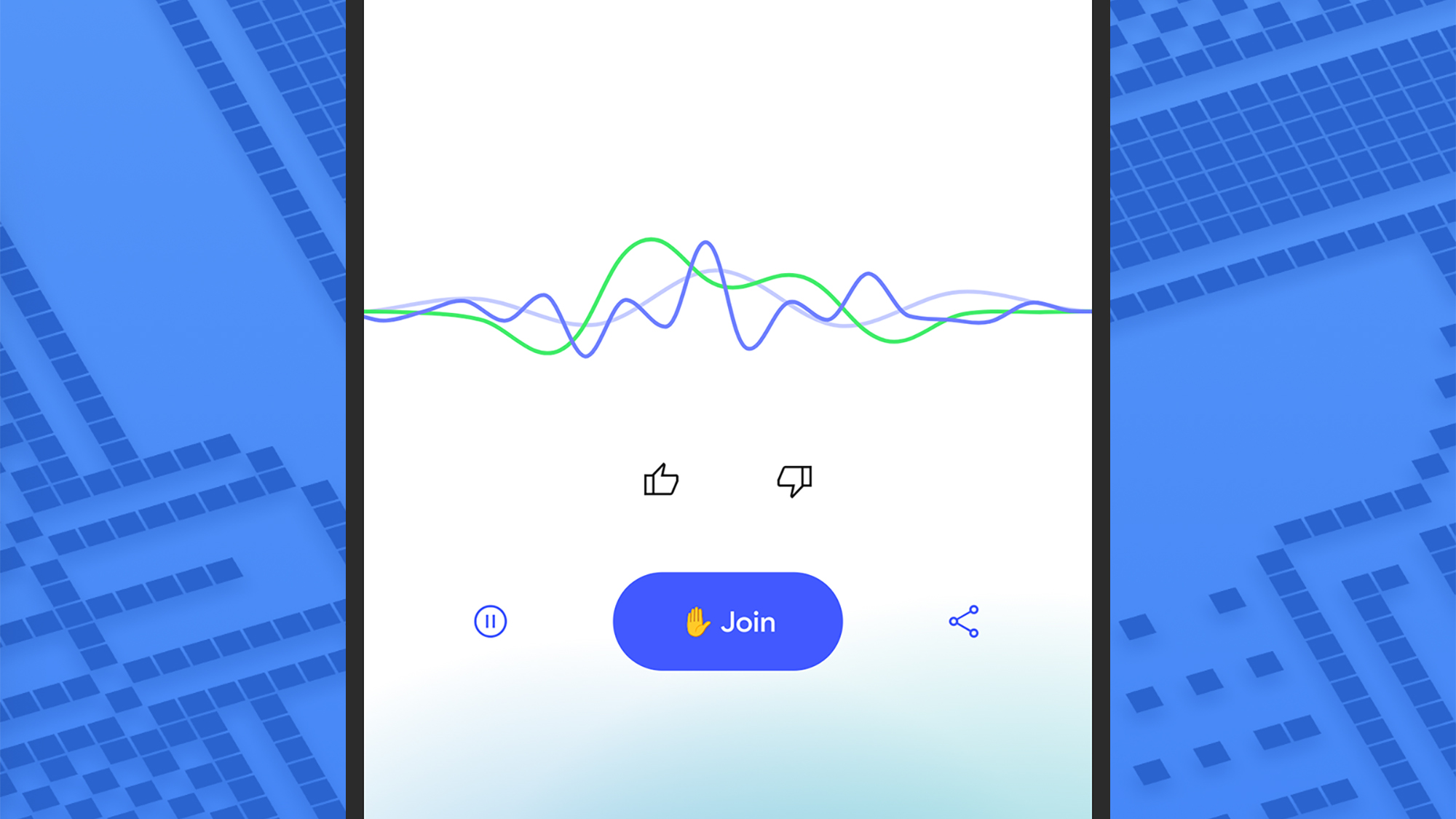The height and width of the screenshot is (819, 1456).
Task: Give a thumbs down rating
Action: [x=794, y=480]
